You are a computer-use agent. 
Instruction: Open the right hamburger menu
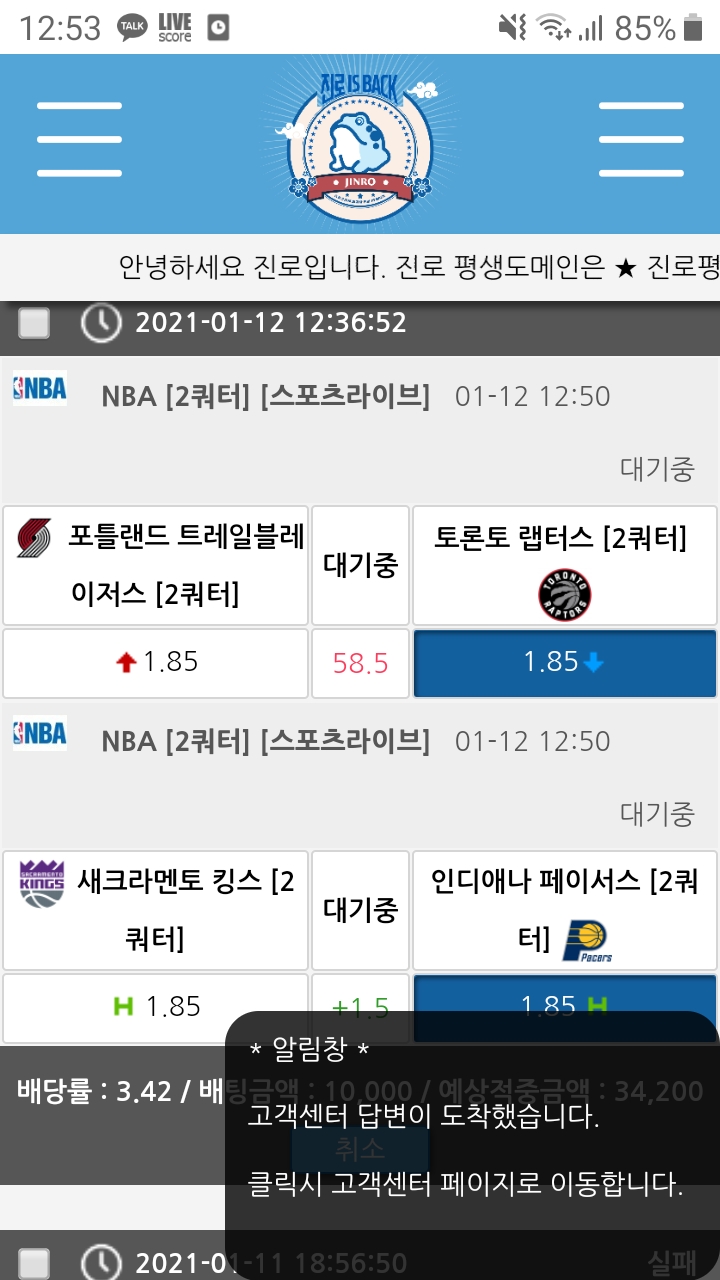[640, 139]
